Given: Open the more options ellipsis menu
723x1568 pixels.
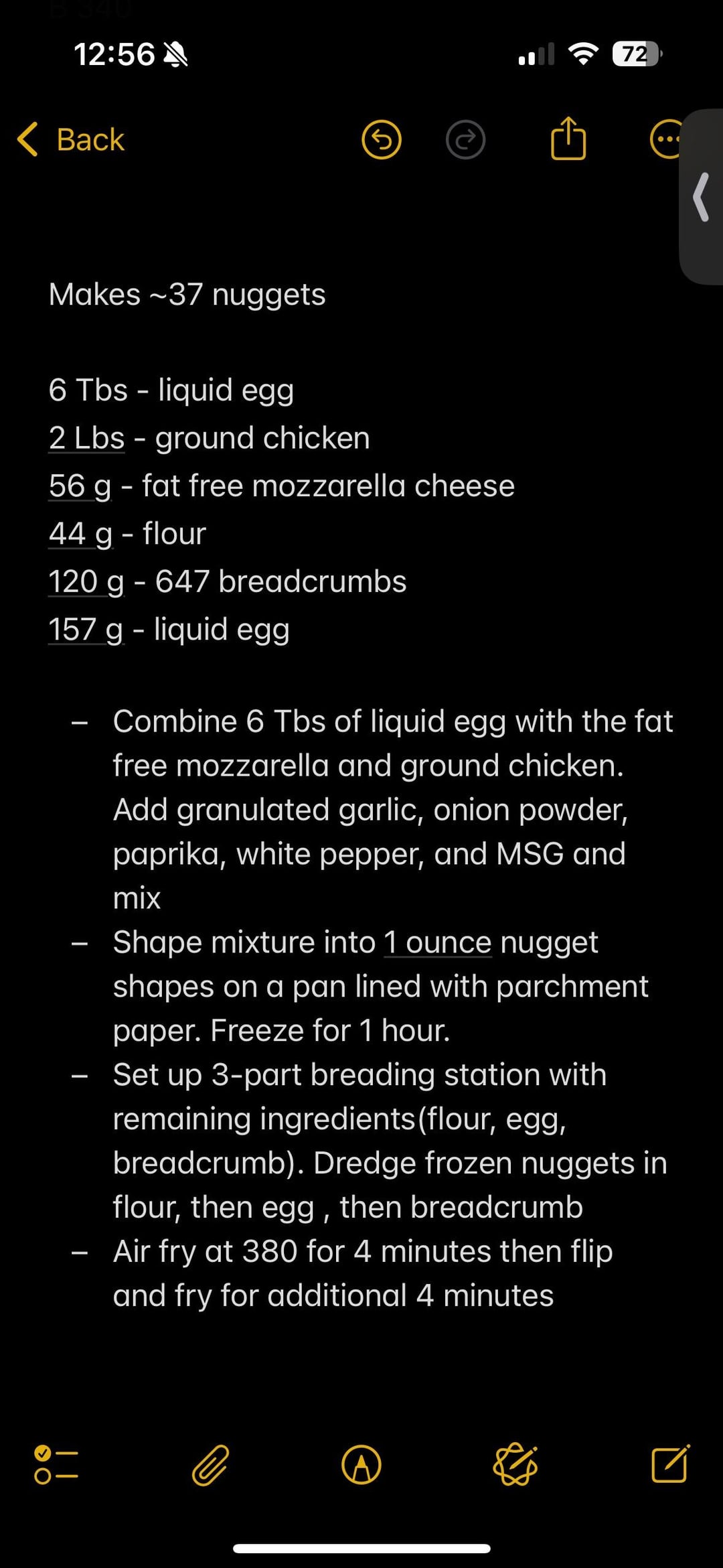Looking at the screenshot, I should point(667,139).
